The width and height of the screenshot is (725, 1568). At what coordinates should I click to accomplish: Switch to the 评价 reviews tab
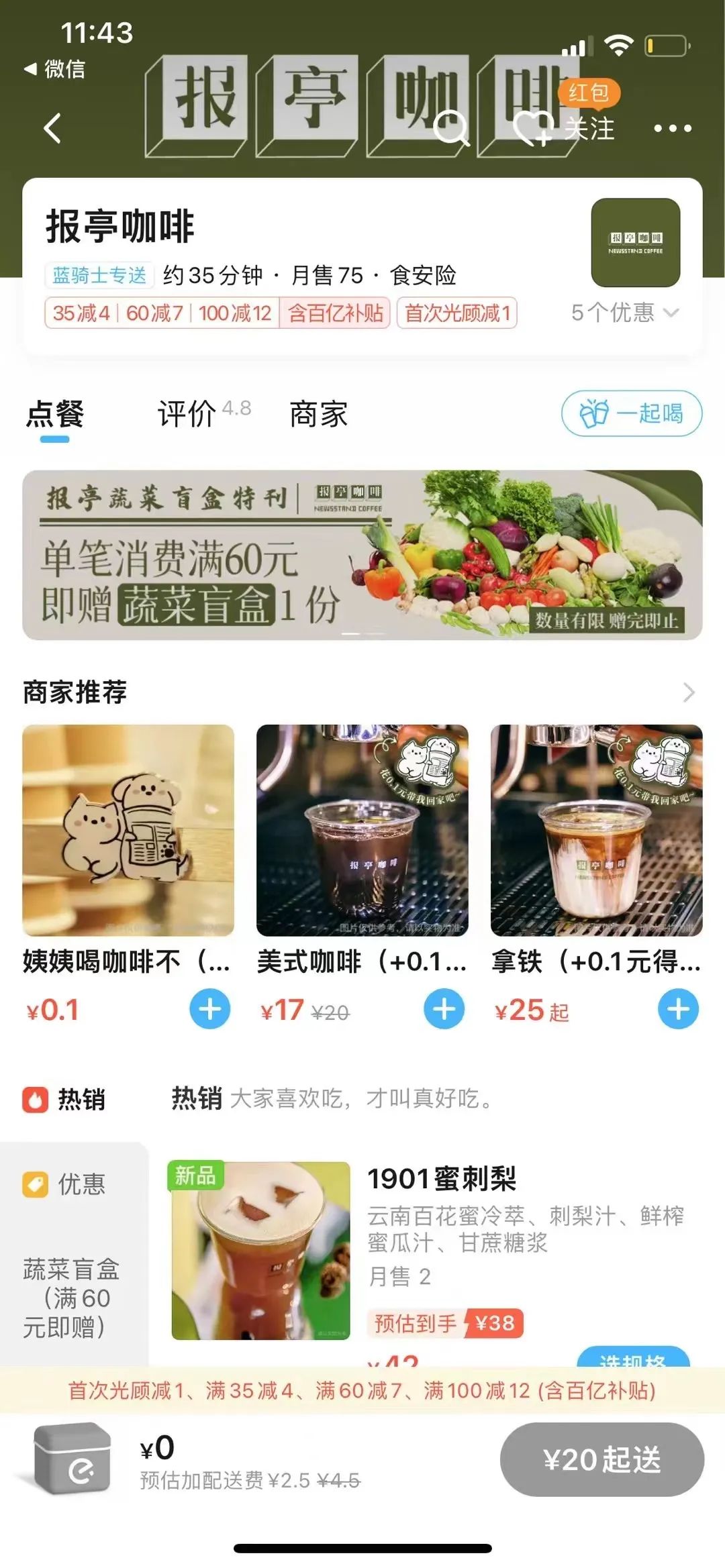point(187,414)
